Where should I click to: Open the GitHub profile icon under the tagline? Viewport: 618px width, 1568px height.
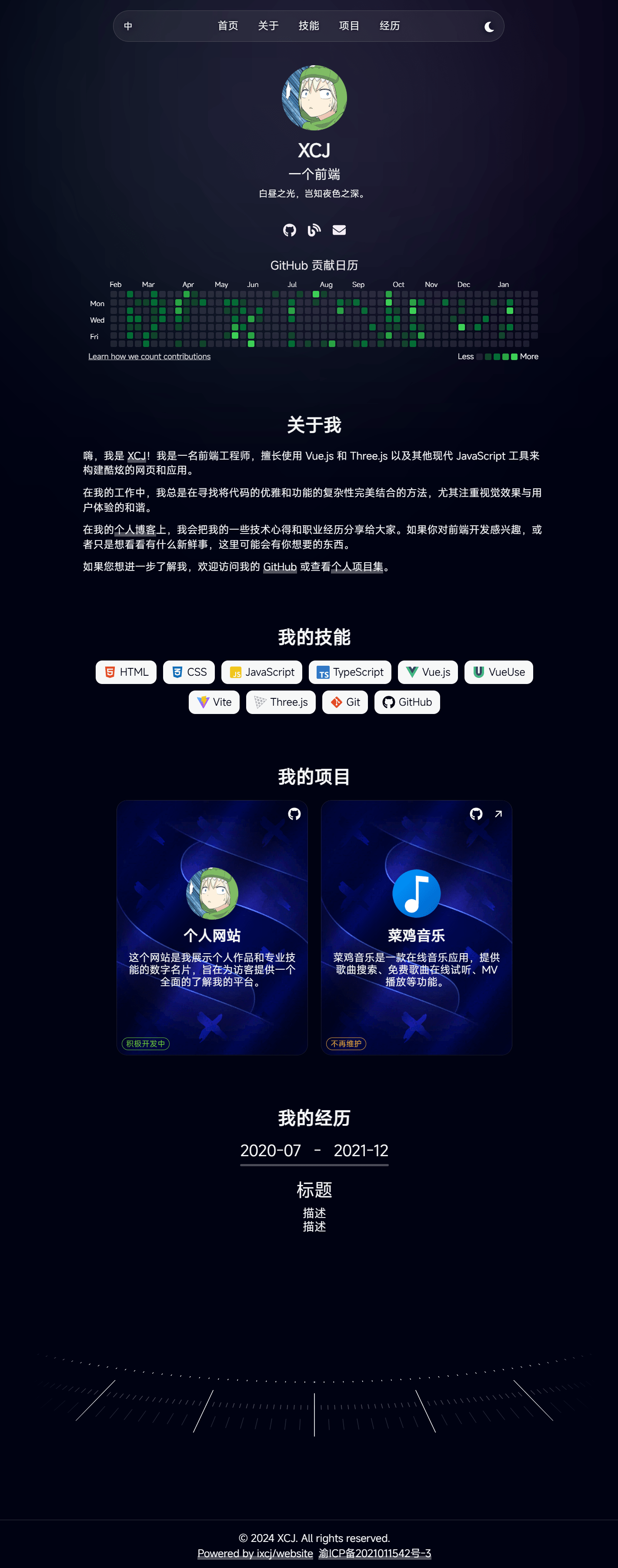tap(289, 230)
